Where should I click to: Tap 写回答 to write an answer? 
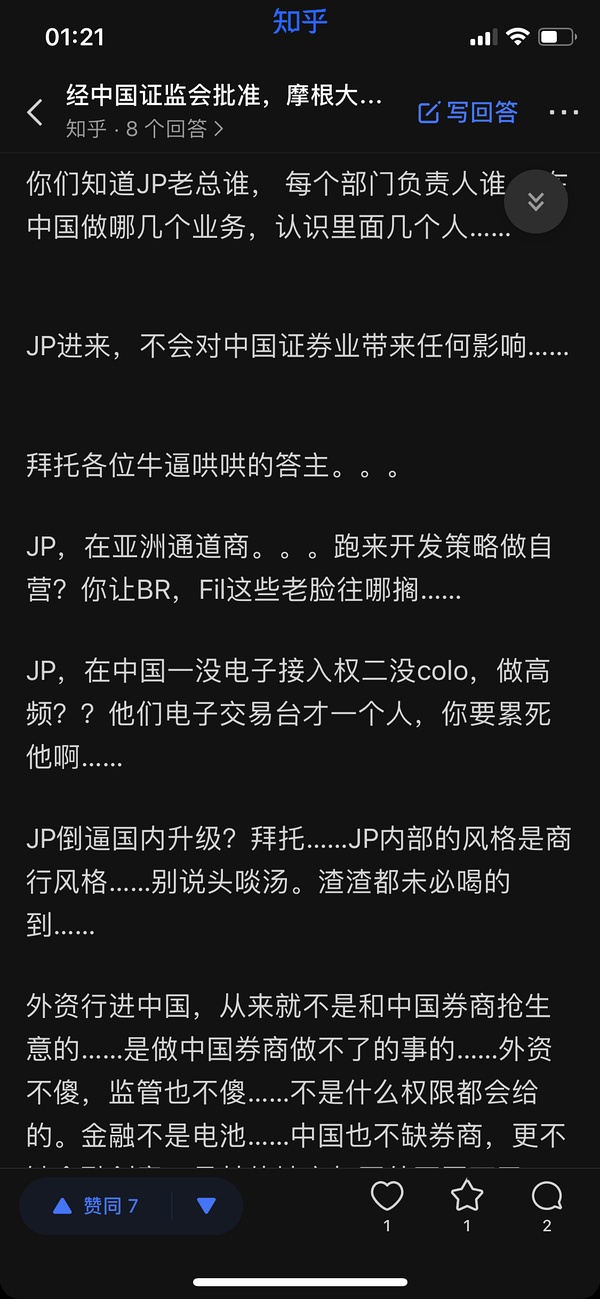[468, 112]
